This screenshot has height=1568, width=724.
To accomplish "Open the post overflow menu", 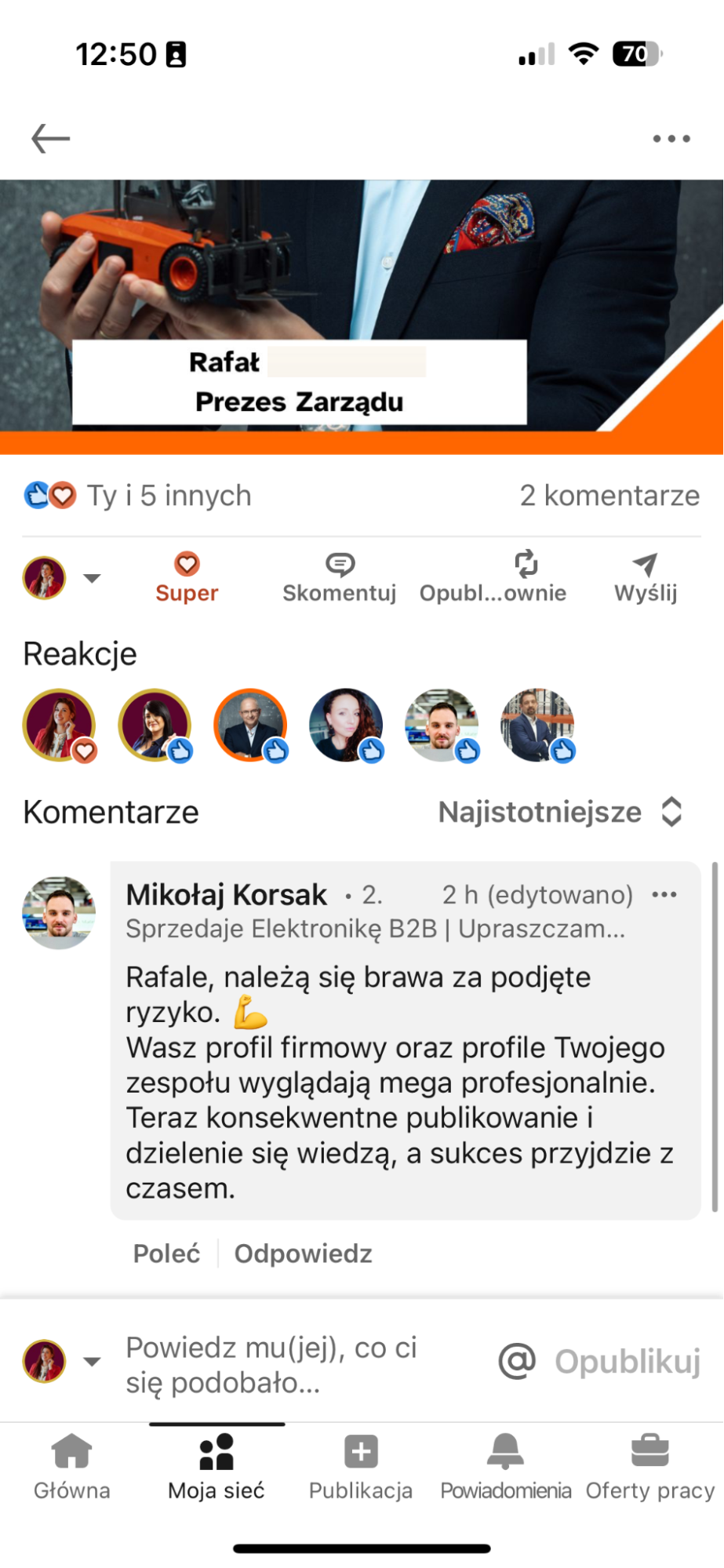I will point(671,139).
